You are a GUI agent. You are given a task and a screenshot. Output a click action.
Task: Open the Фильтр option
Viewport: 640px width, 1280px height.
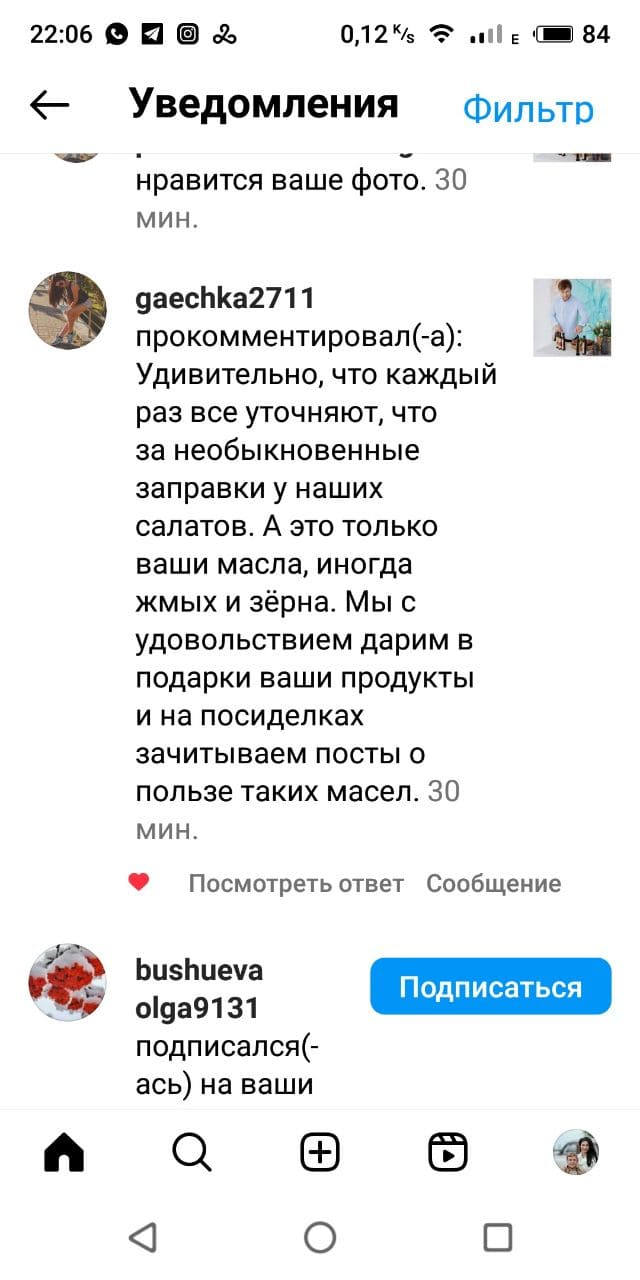pos(528,109)
